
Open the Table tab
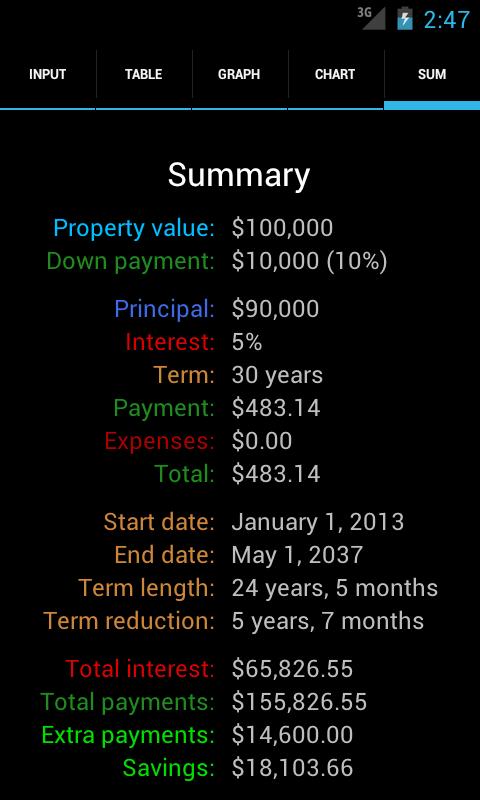(144, 74)
